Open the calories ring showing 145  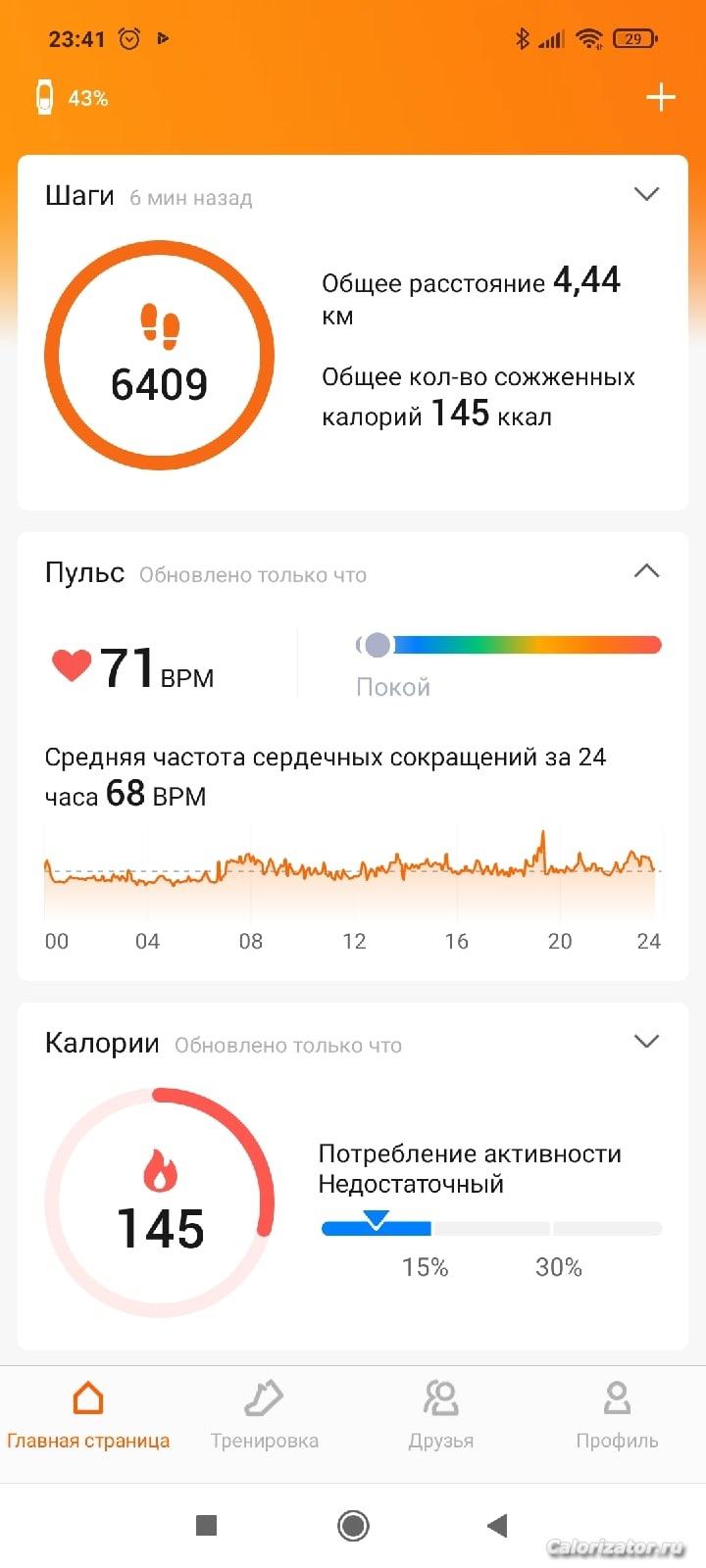160,1201
